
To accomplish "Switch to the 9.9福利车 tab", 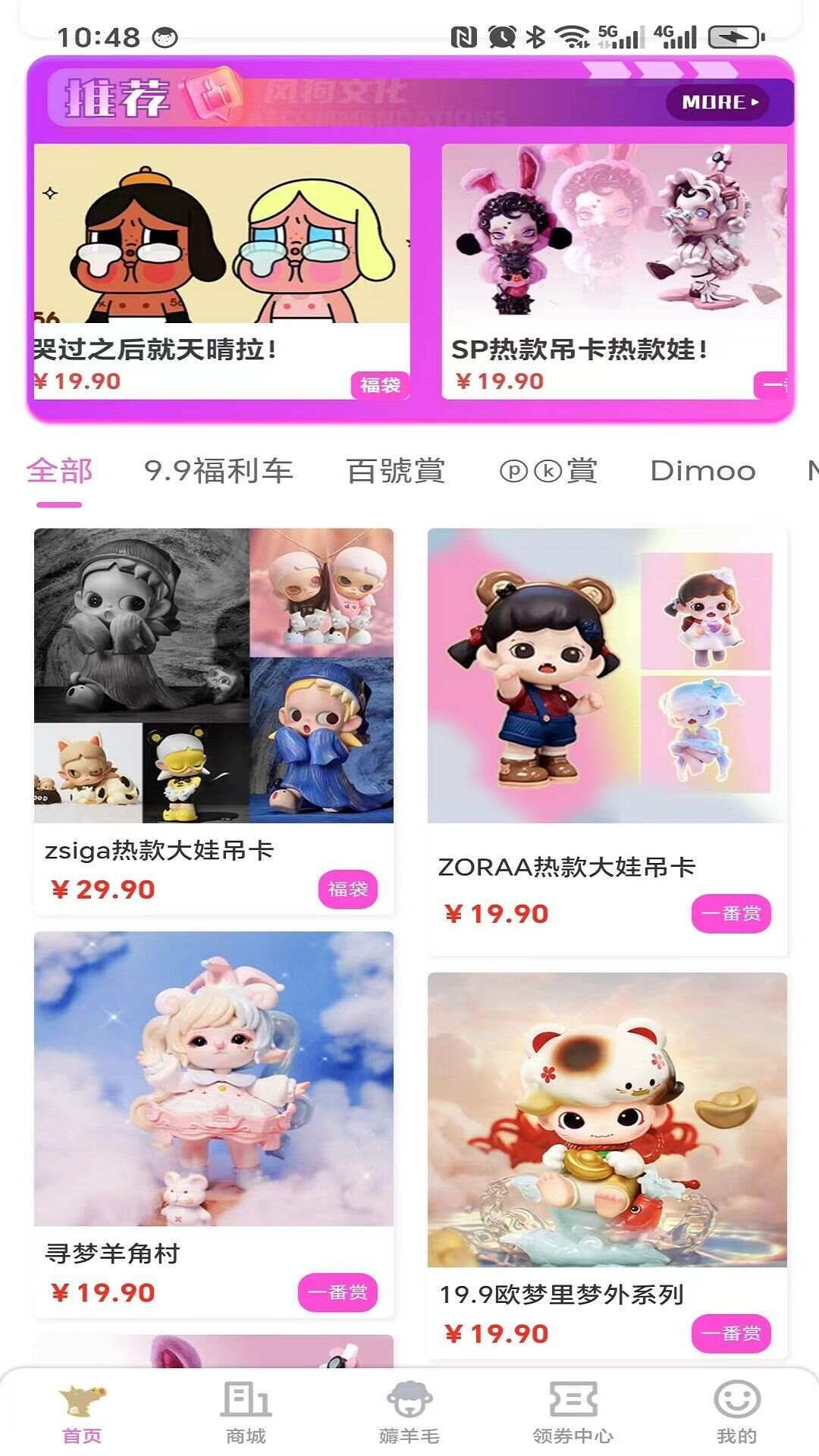I will 218,471.
